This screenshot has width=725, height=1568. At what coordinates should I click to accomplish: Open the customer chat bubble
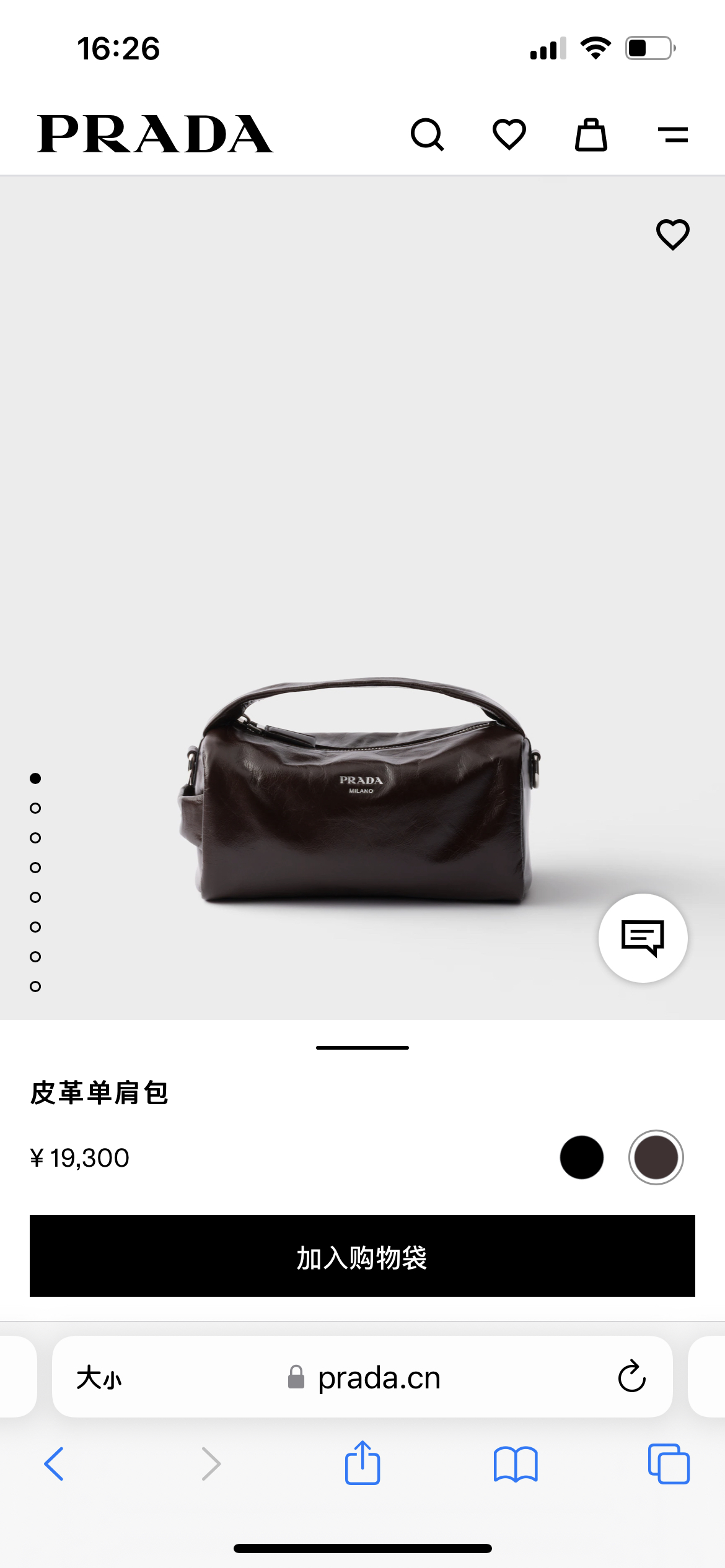tap(643, 938)
